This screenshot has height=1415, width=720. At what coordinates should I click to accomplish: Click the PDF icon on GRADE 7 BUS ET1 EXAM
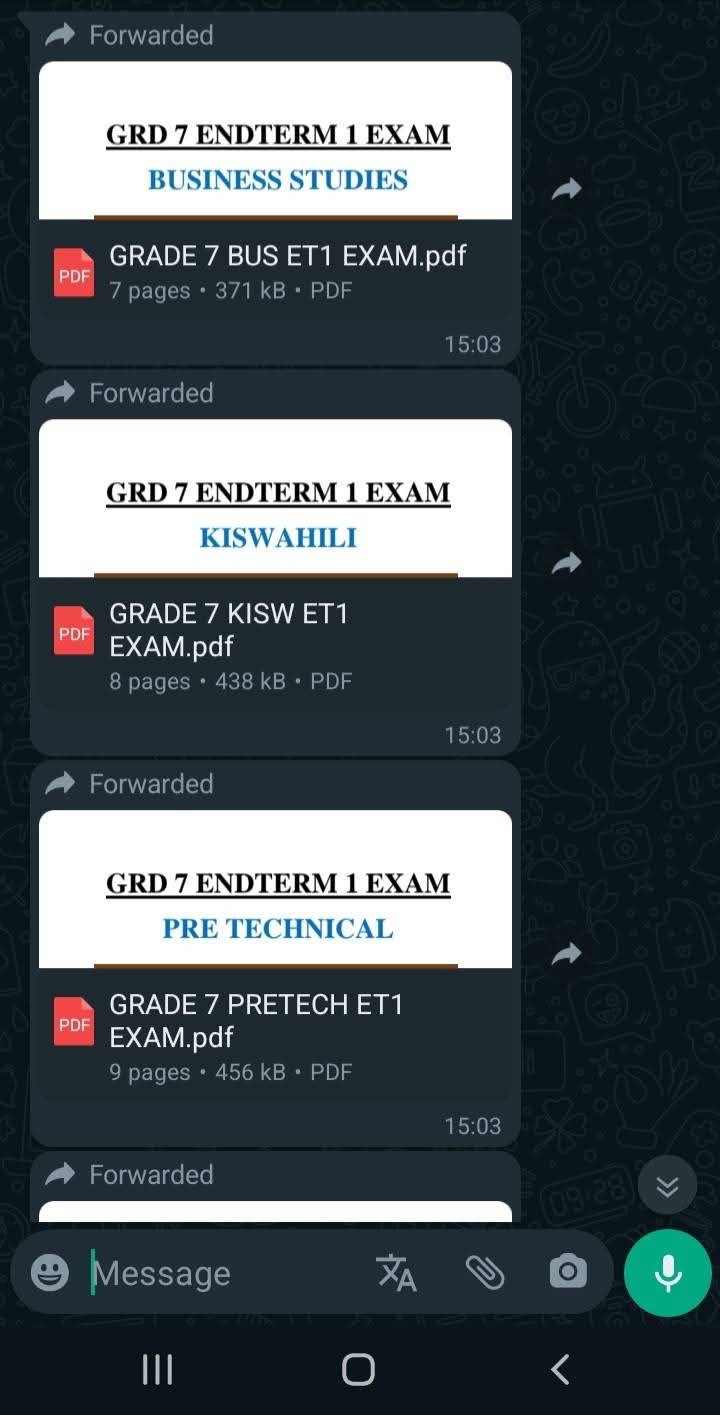73,271
